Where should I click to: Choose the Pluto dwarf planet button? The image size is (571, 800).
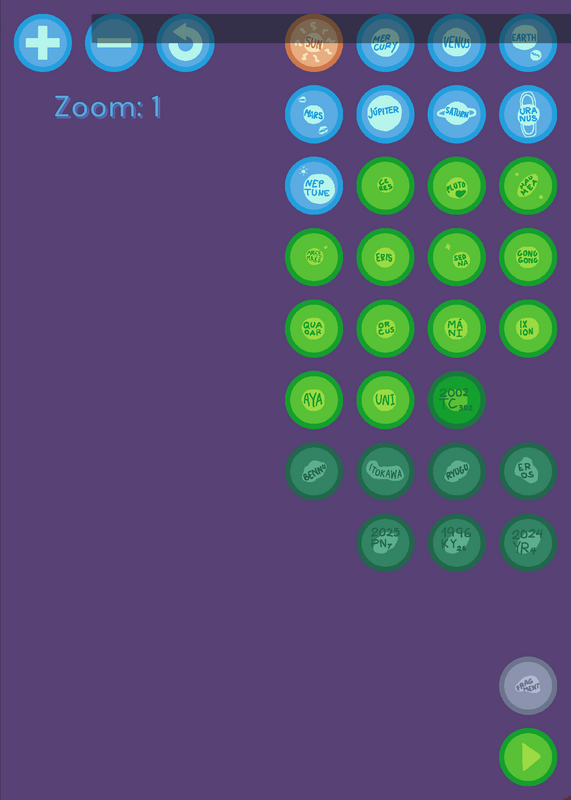(x=457, y=186)
